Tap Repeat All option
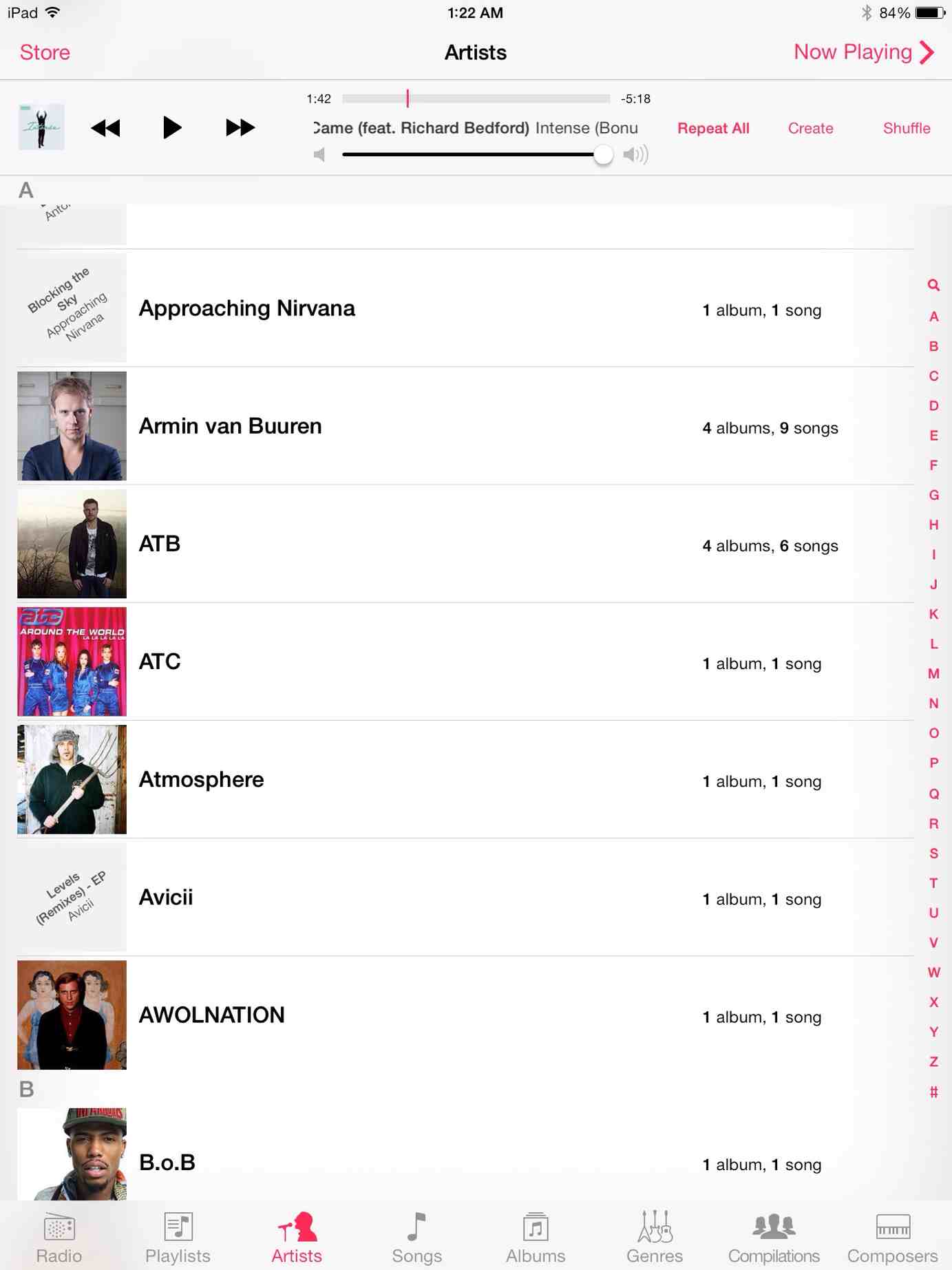This screenshot has height=1270, width=952. coord(713,129)
